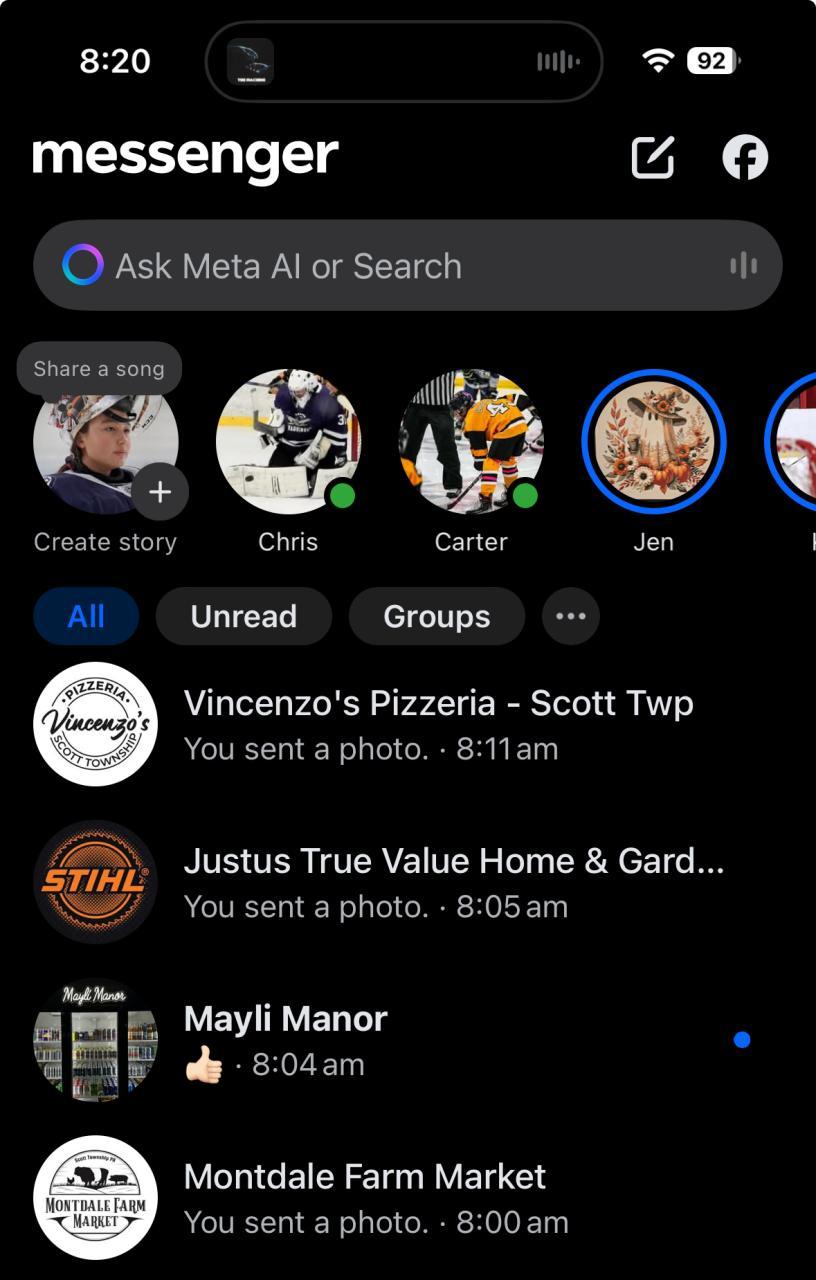Select the All filter chip

[86, 616]
